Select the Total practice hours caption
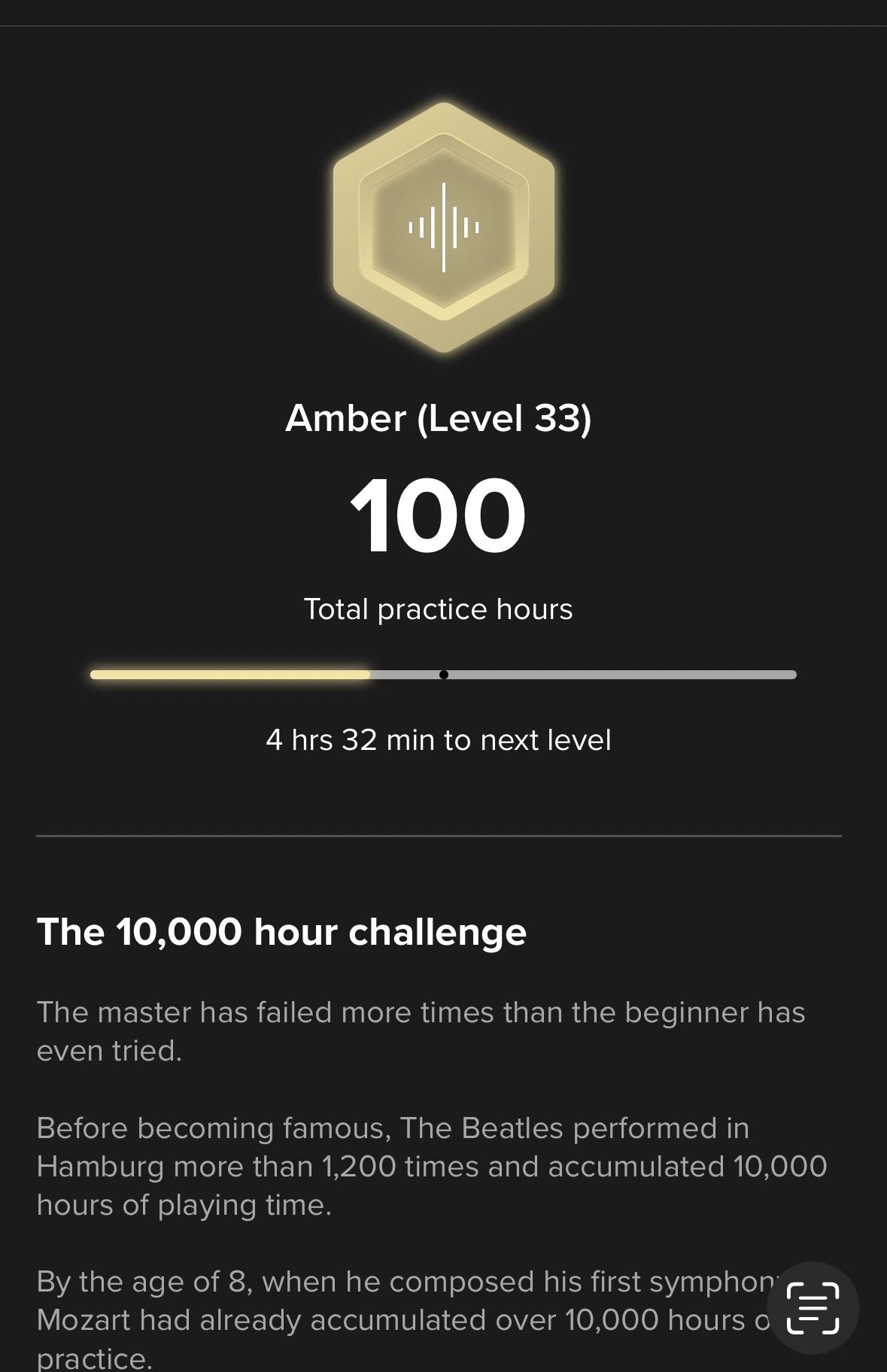The image size is (887, 1372). click(439, 609)
